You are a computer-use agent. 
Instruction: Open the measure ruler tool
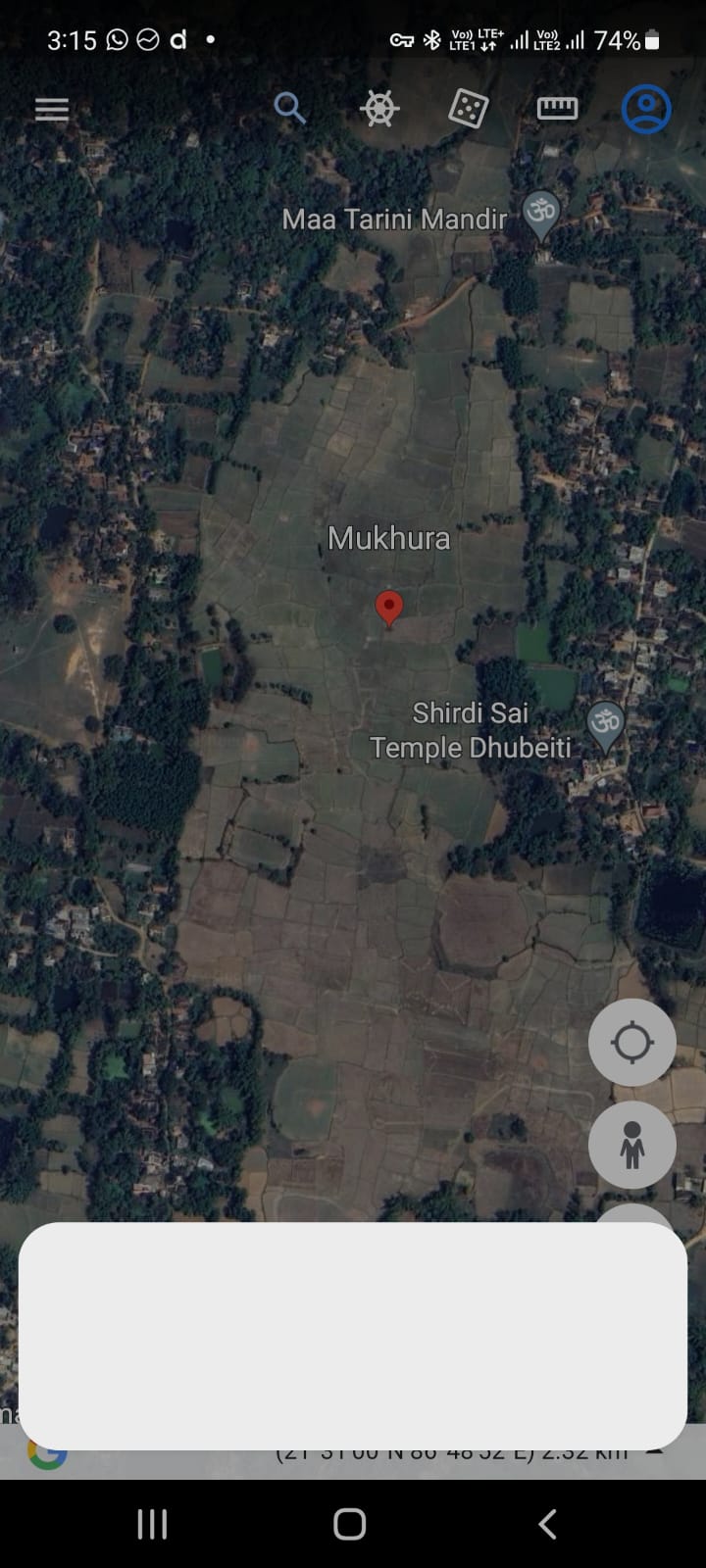pos(557,109)
